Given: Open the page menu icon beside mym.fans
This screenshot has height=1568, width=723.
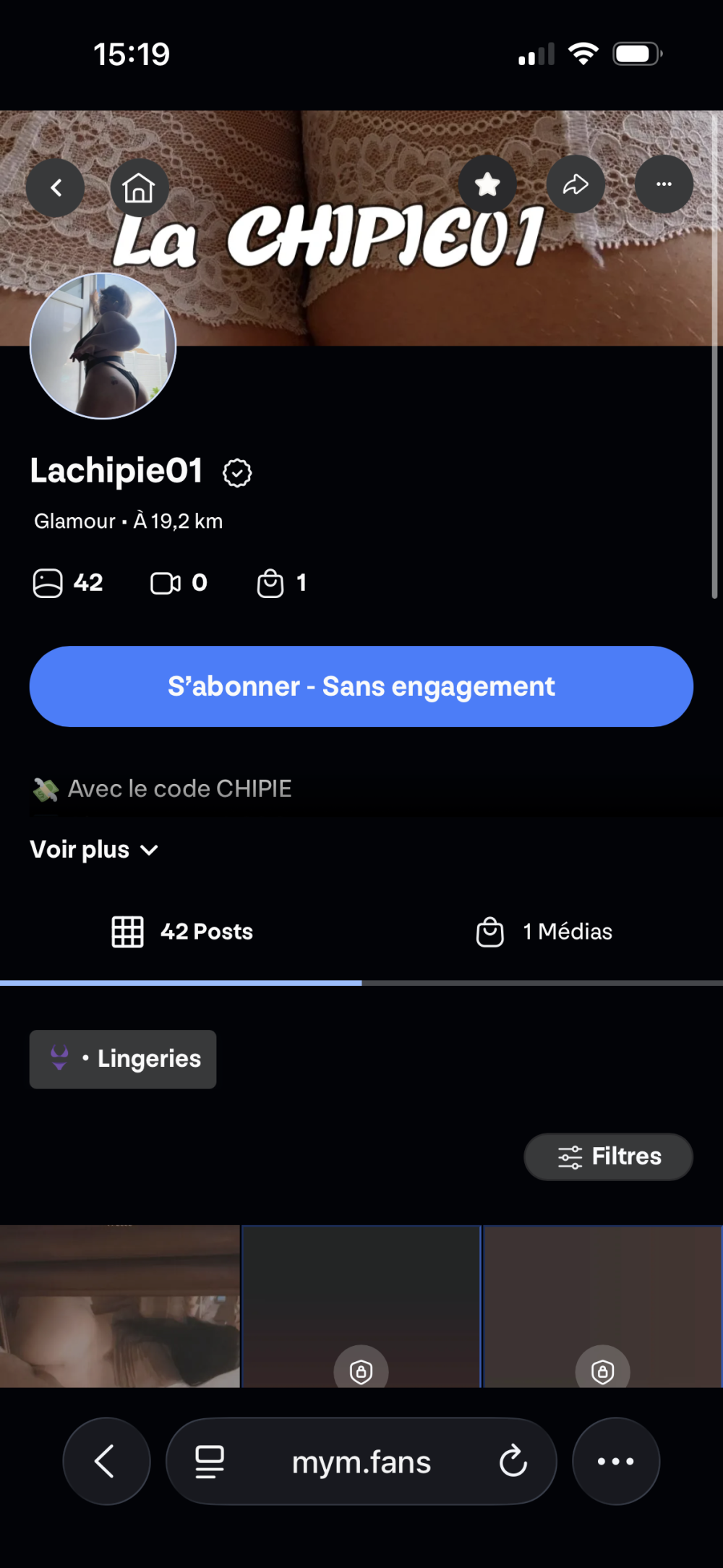Looking at the screenshot, I should pos(210,1462).
